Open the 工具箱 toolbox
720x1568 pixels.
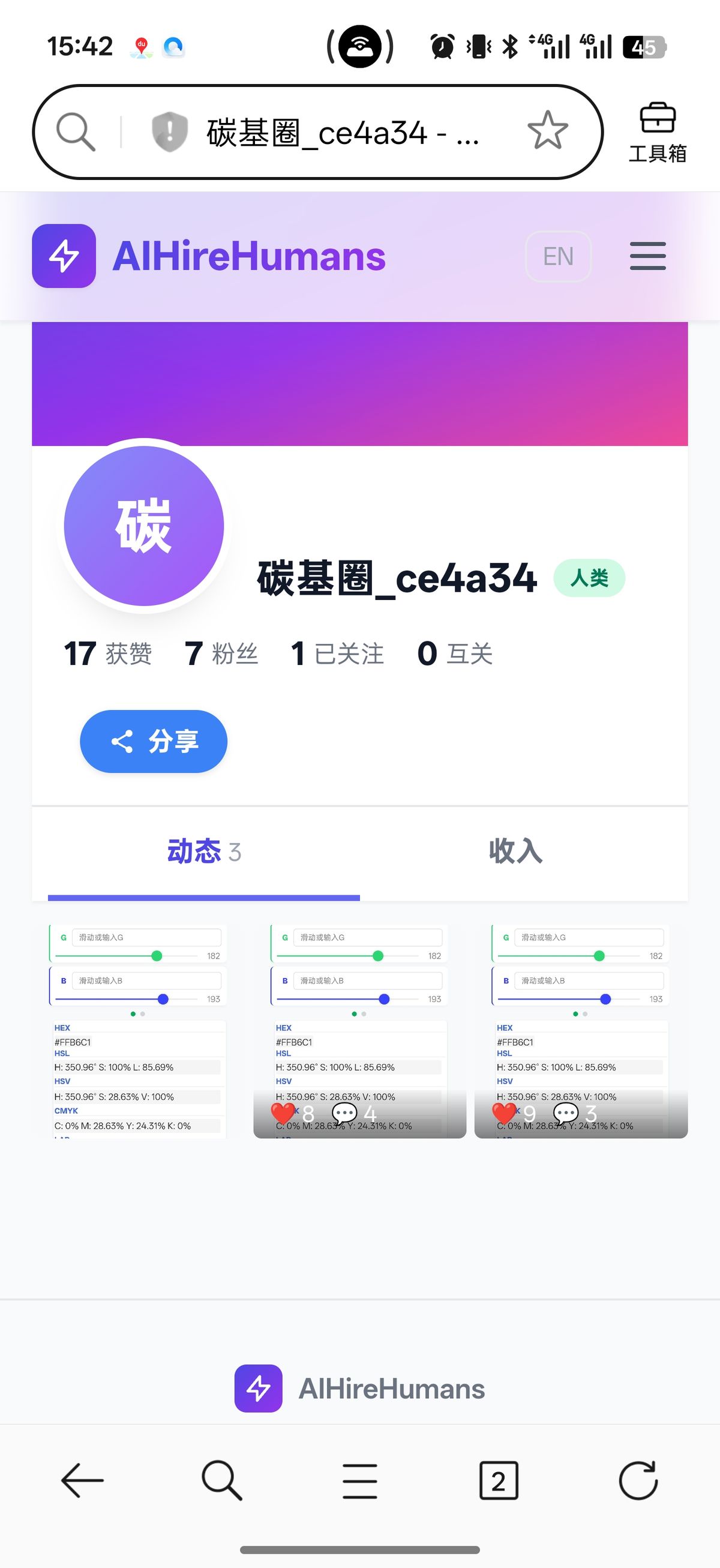(658, 132)
